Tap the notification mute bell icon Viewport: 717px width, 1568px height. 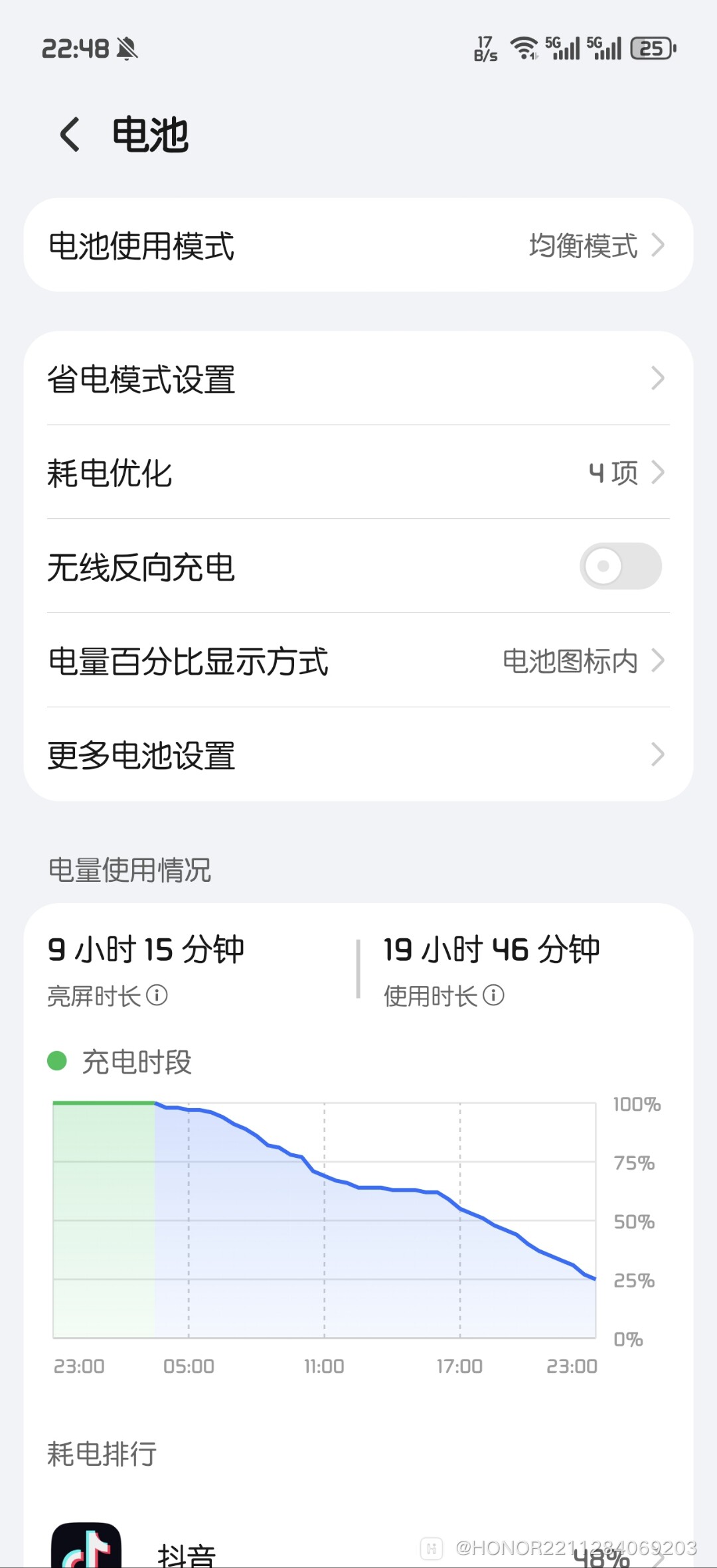pos(128,48)
